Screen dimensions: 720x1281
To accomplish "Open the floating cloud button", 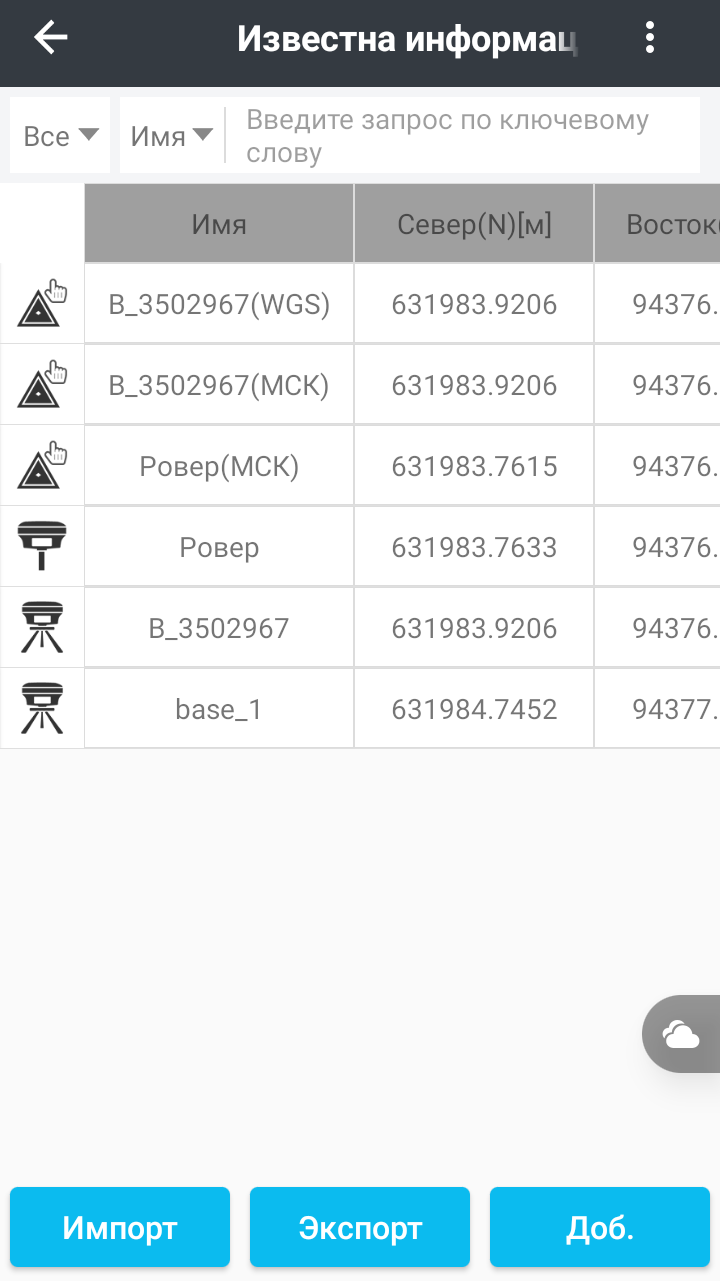I will point(682,1035).
